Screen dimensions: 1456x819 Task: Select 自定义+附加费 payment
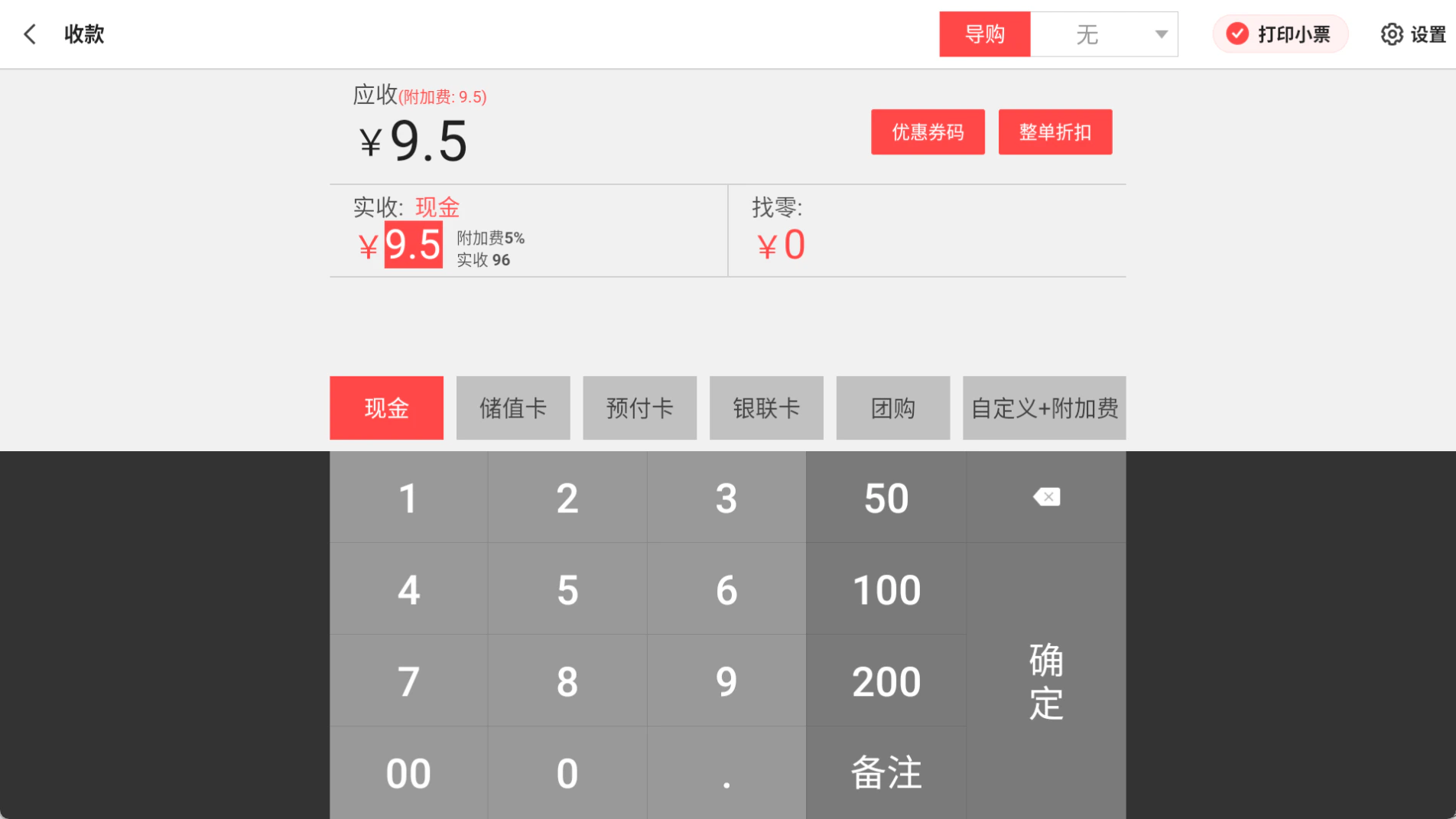coord(1044,408)
